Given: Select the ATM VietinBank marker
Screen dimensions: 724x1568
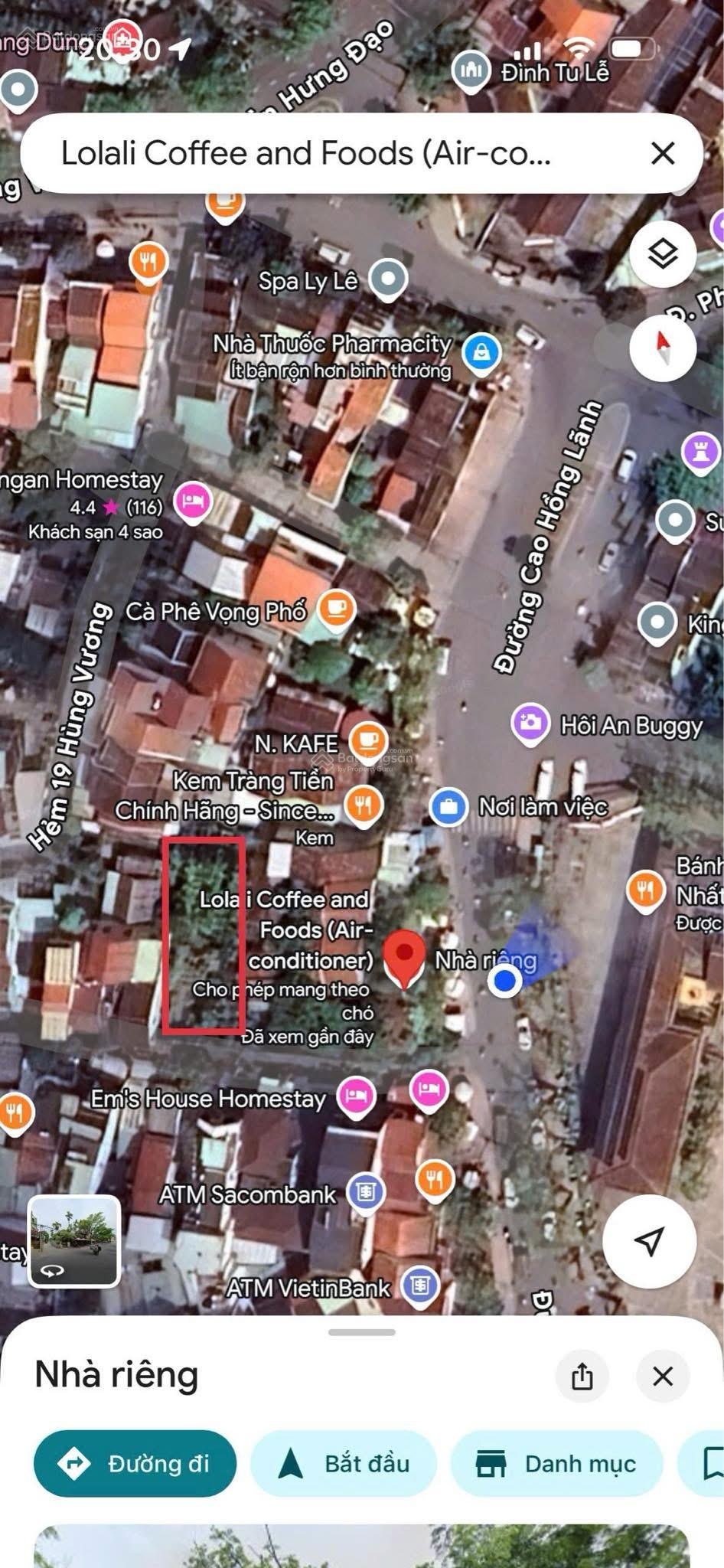Looking at the screenshot, I should pos(420,1285).
